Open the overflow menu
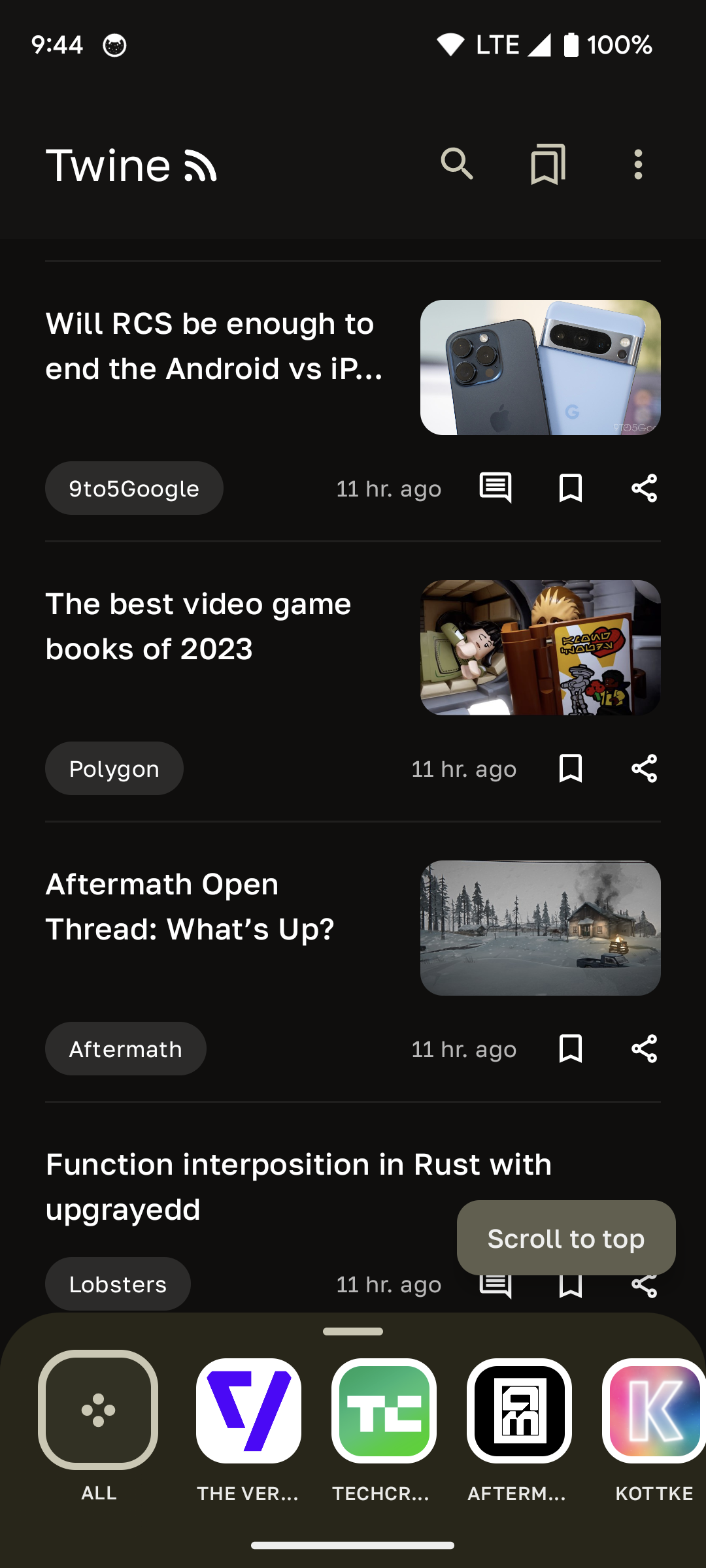The image size is (706, 1568). click(638, 164)
